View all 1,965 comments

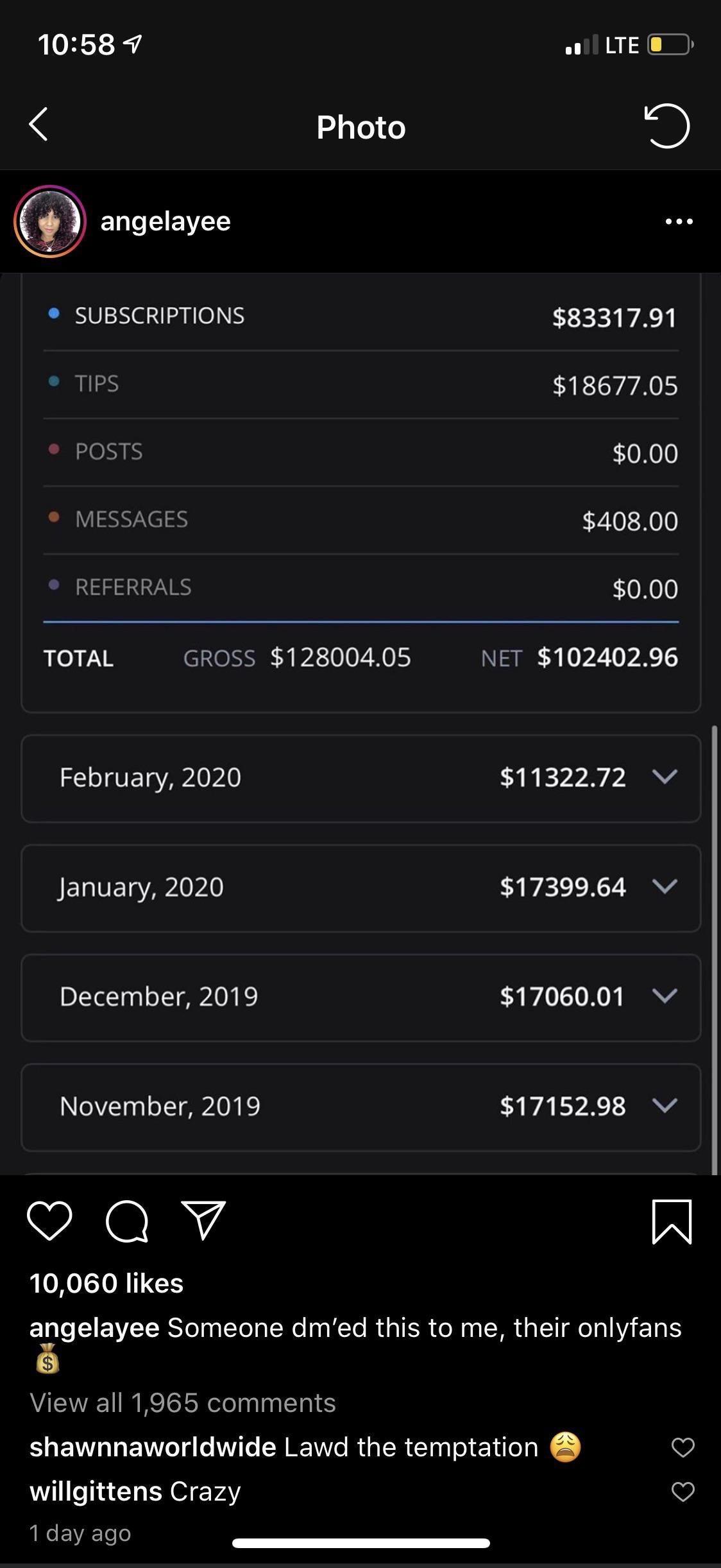[183, 1403]
